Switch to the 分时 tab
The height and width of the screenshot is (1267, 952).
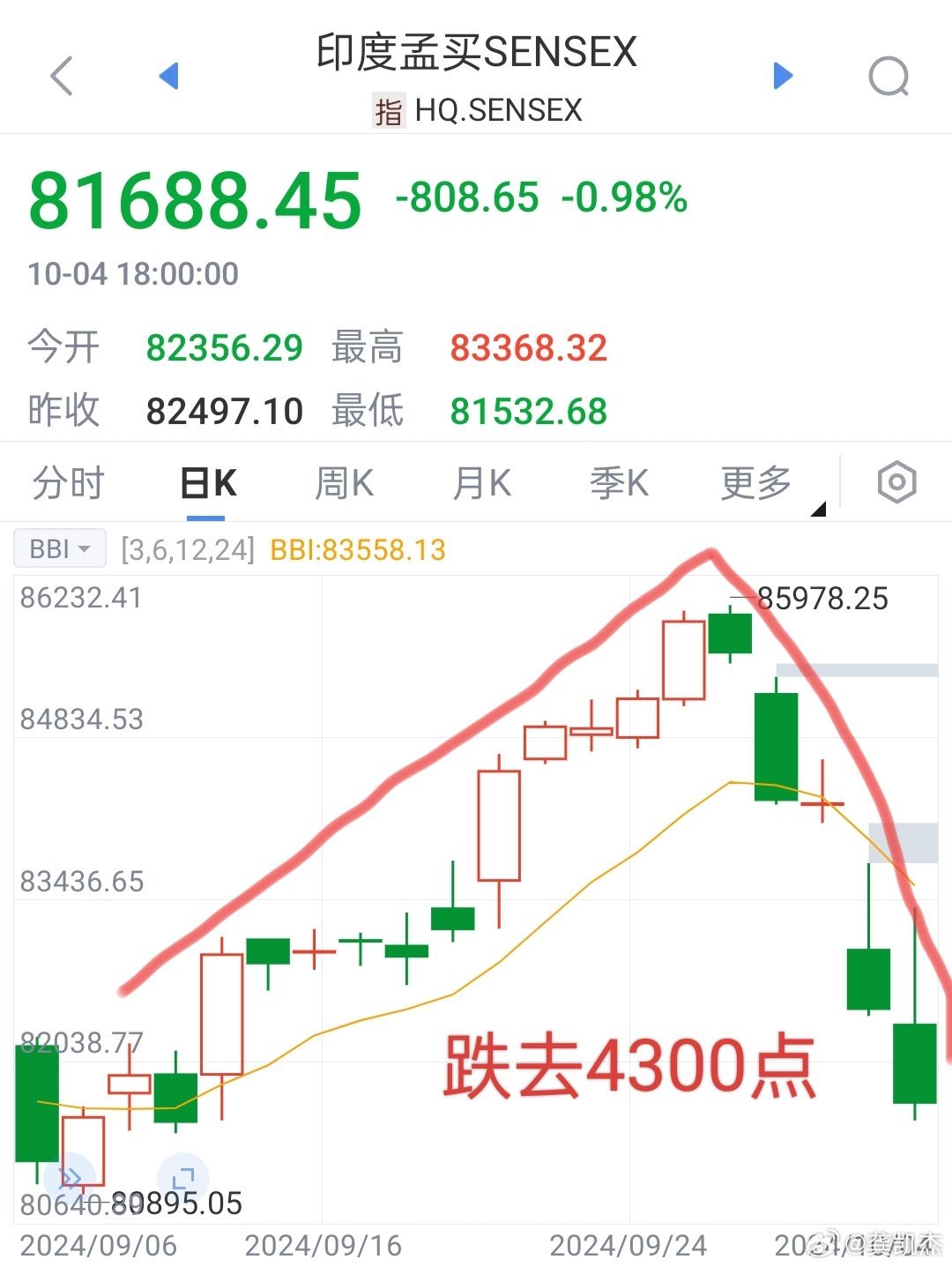[x=69, y=482]
